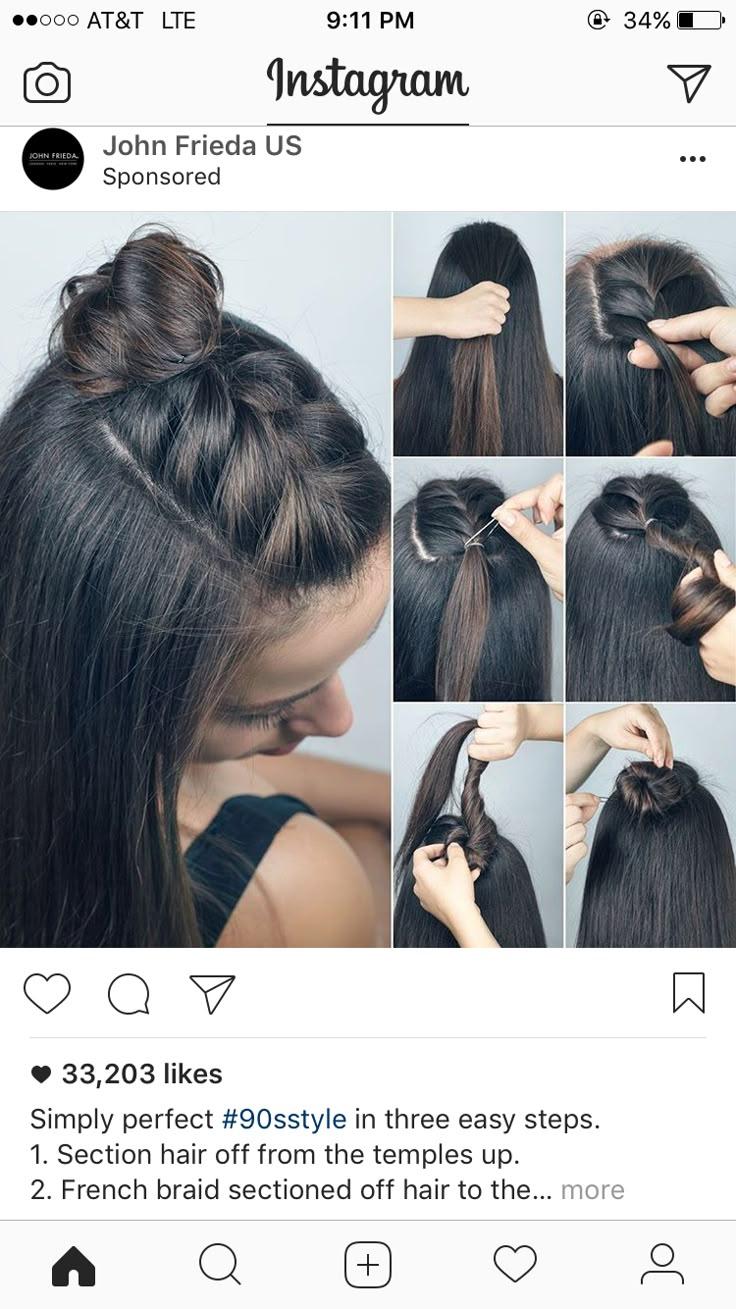Open the #90sstyle hashtag

click(284, 1119)
